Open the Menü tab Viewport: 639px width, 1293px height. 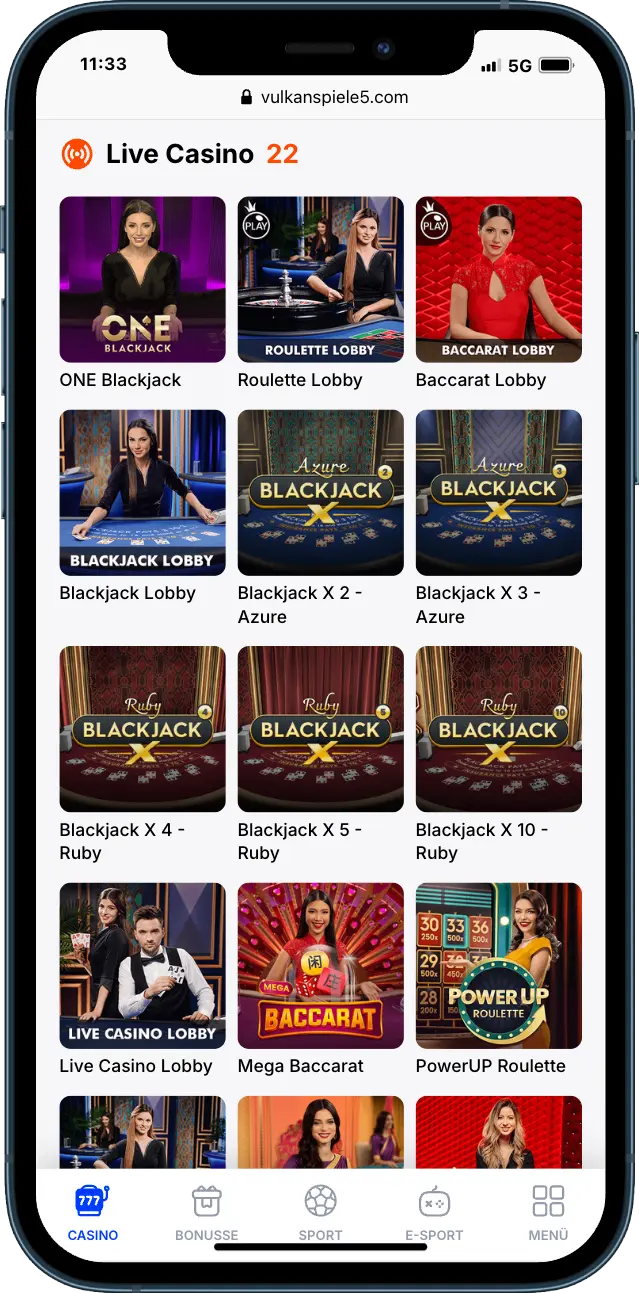pos(548,1213)
